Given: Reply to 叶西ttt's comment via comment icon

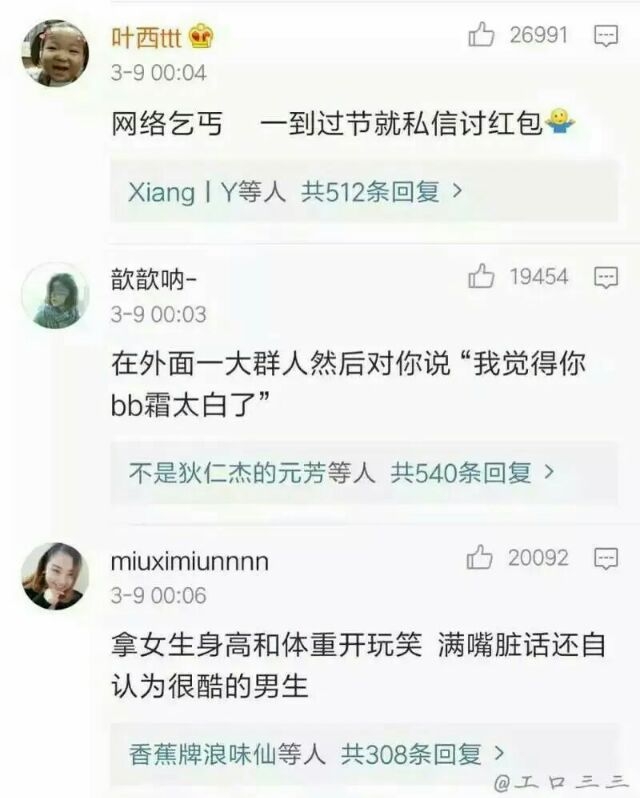Looking at the screenshot, I should click(606, 37).
